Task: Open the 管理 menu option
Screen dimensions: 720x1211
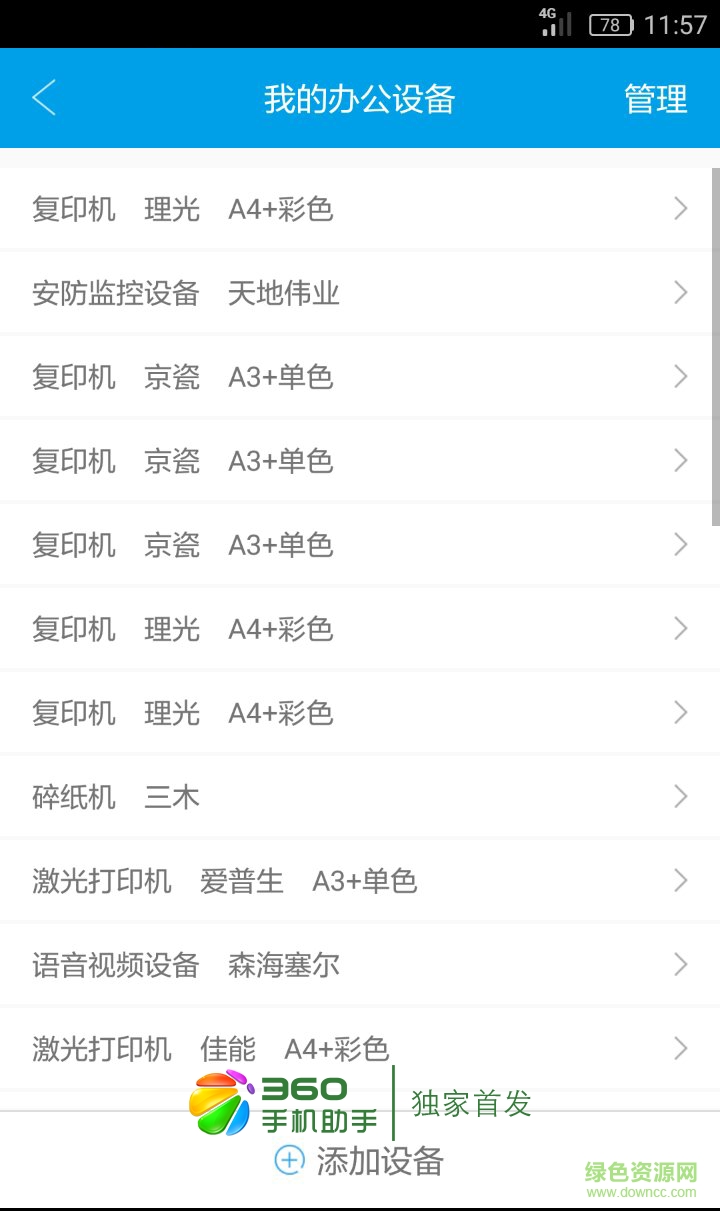Action: pyautogui.click(x=655, y=98)
